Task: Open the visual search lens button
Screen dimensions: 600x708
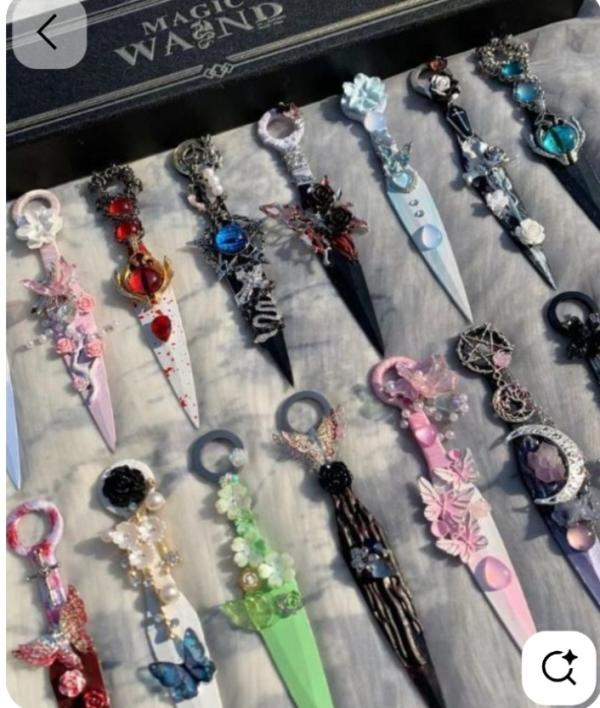Action: tap(559, 666)
